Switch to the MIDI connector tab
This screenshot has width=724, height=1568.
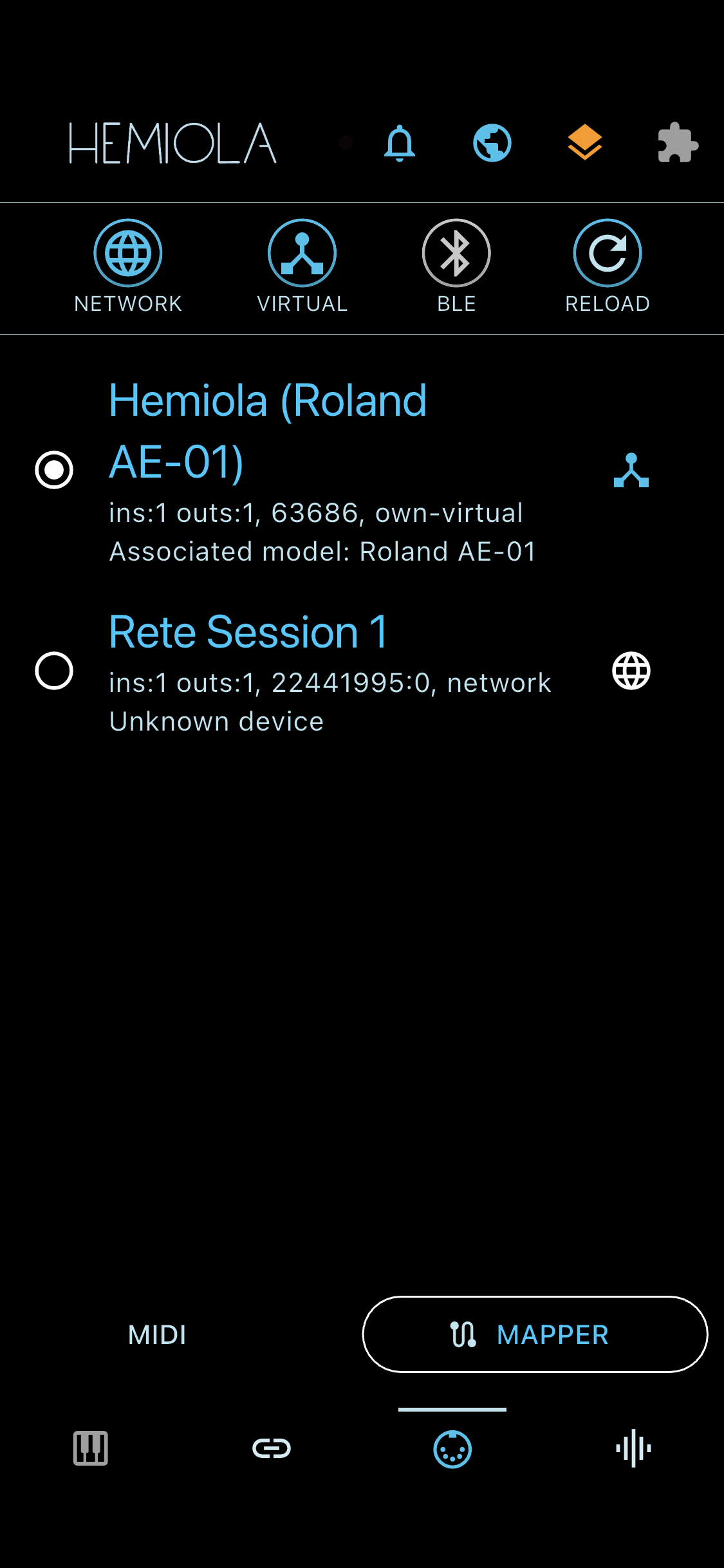click(x=452, y=1449)
